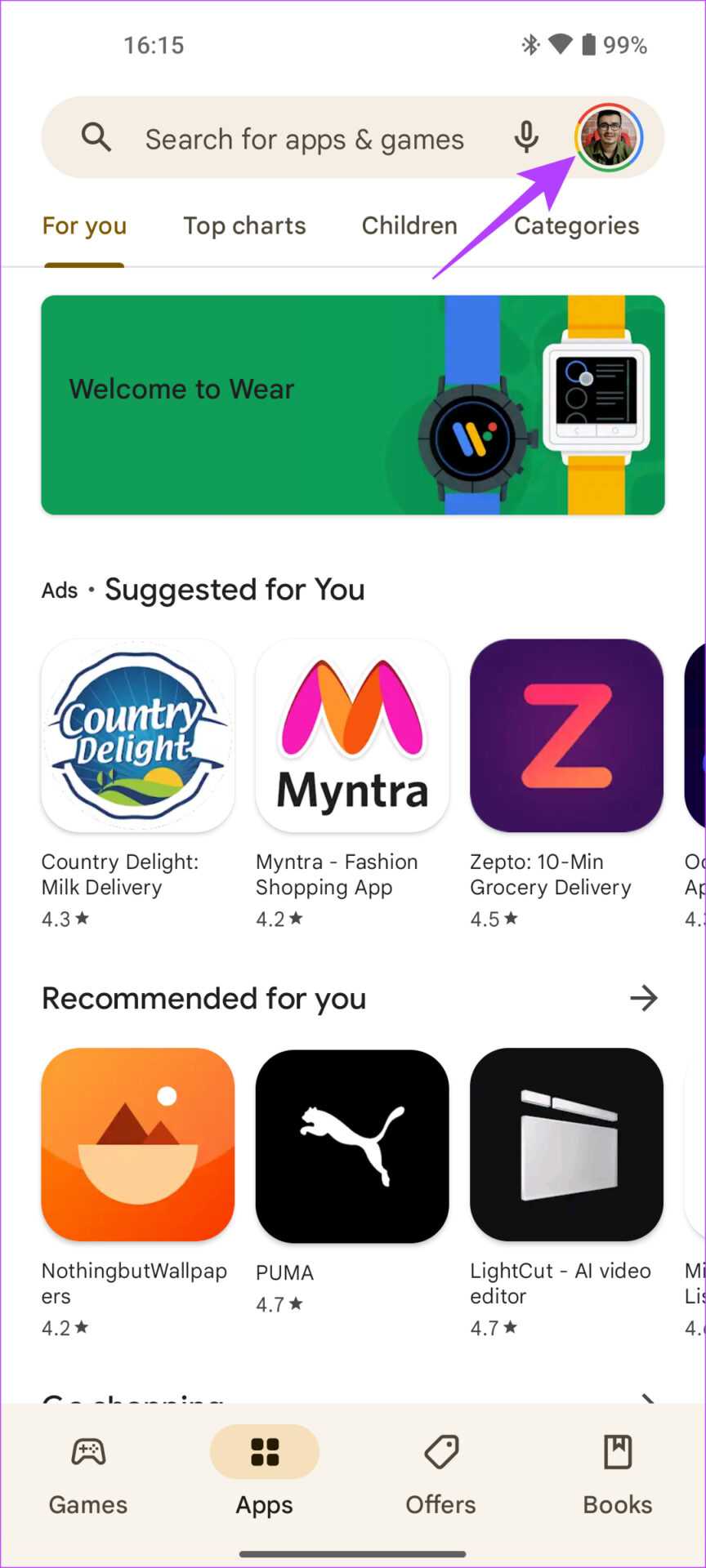The width and height of the screenshot is (706, 1568).
Task: Open Zepto: 10-Min Grocery Delivery
Action: 566,736
